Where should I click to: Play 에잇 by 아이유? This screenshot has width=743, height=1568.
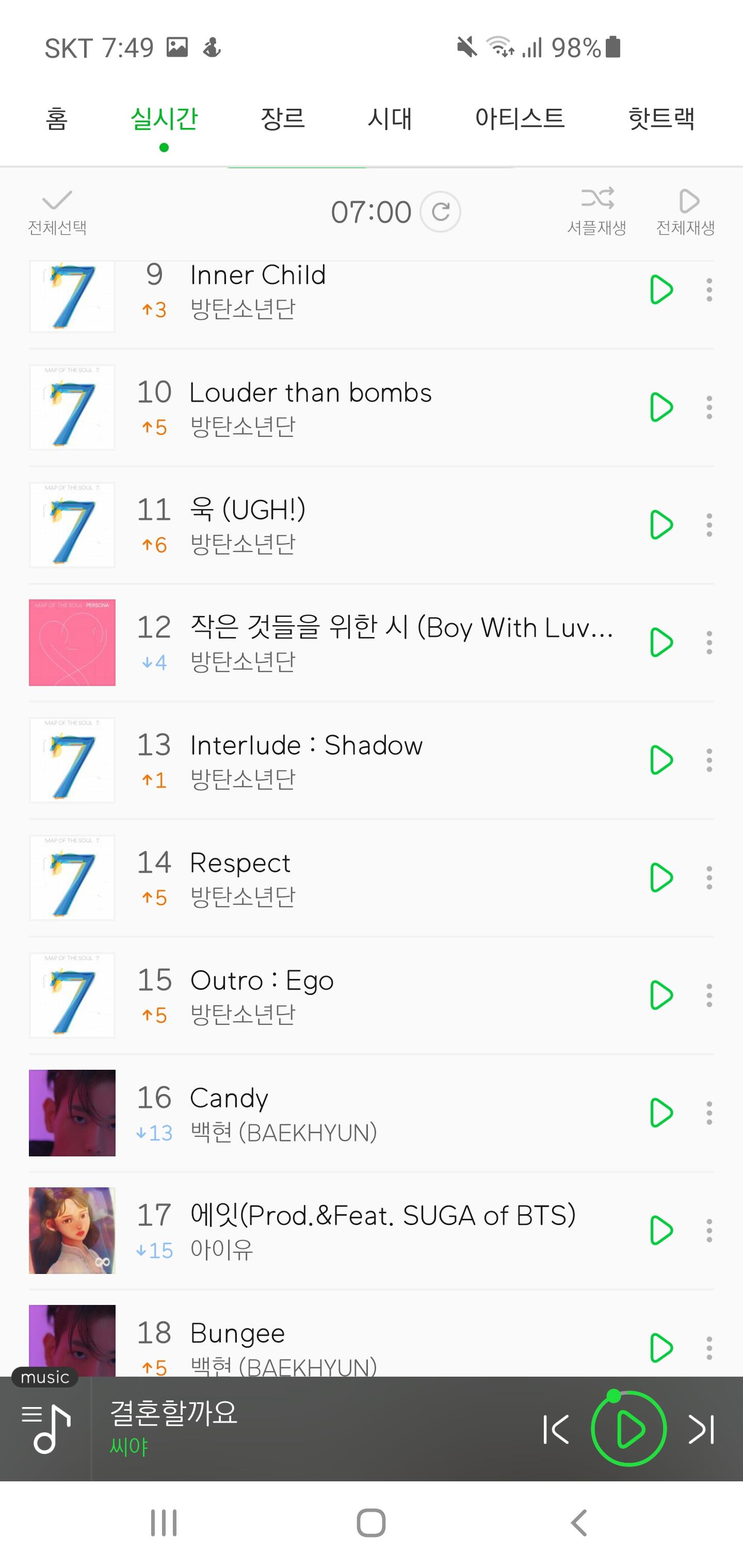661,1230
